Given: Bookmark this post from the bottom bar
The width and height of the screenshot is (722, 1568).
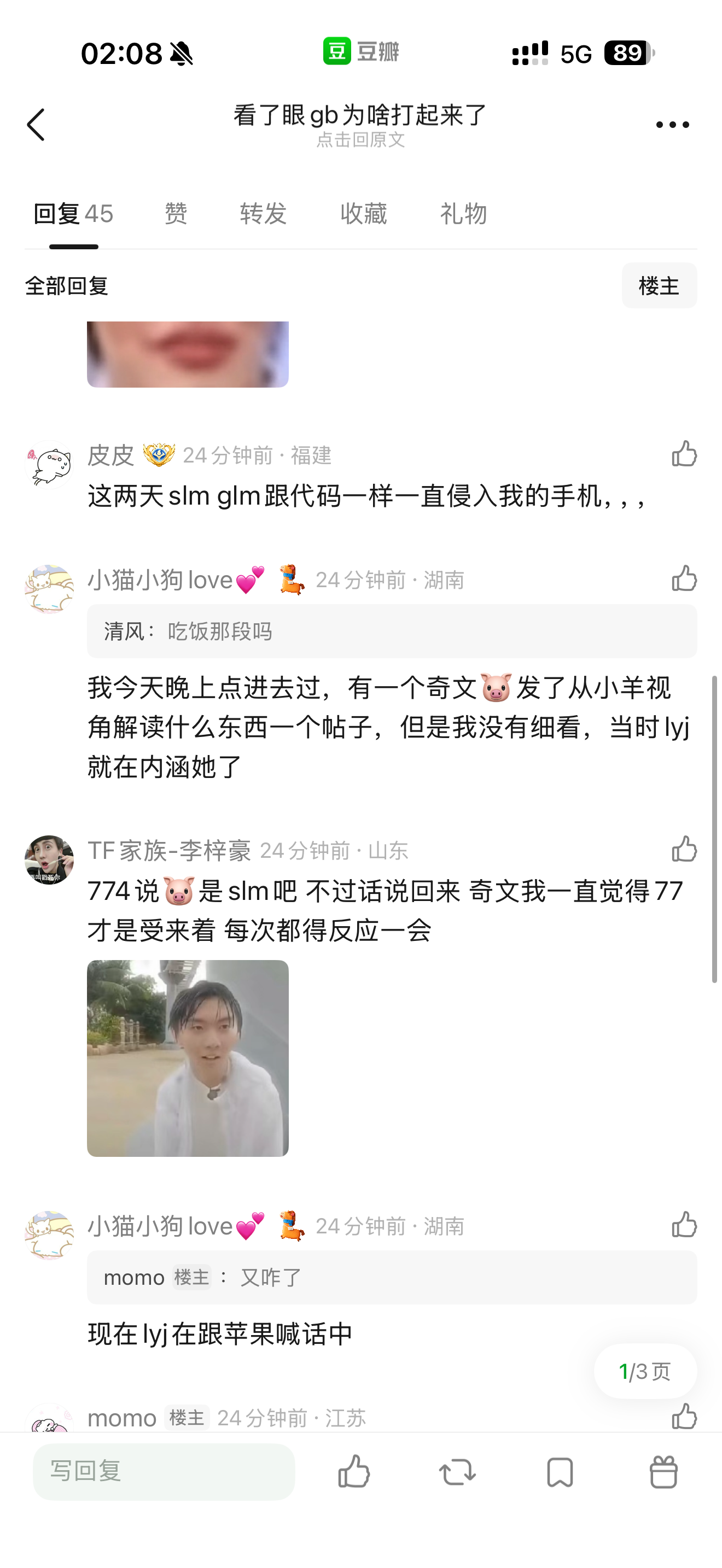Looking at the screenshot, I should coord(560,1472).
